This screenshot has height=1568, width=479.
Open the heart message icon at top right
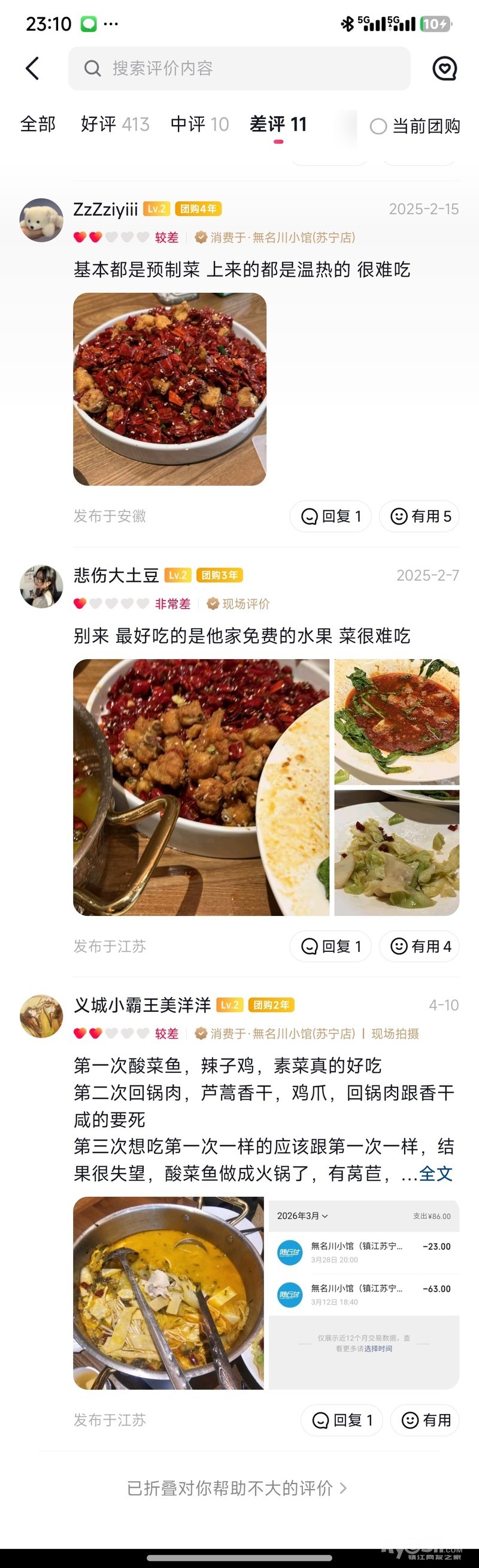click(x=444, y=68)
